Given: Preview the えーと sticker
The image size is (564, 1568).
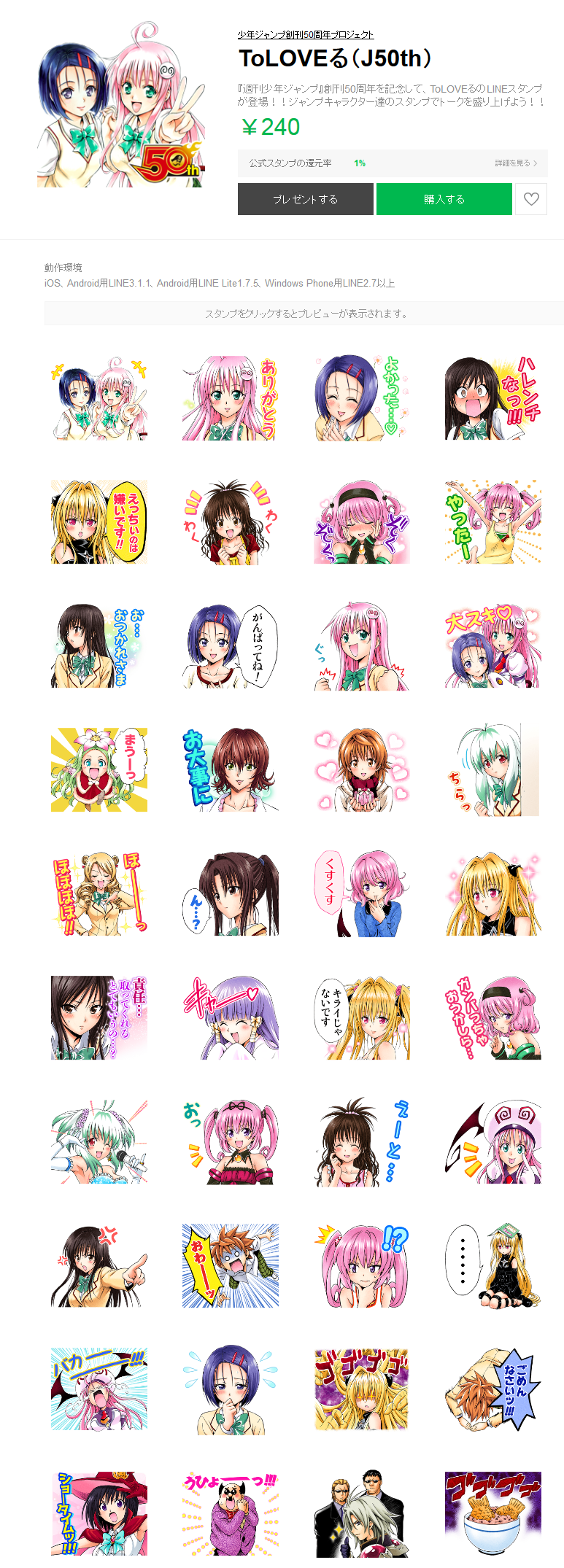Looking at the screenshot, I should [x=362, y=1142].
